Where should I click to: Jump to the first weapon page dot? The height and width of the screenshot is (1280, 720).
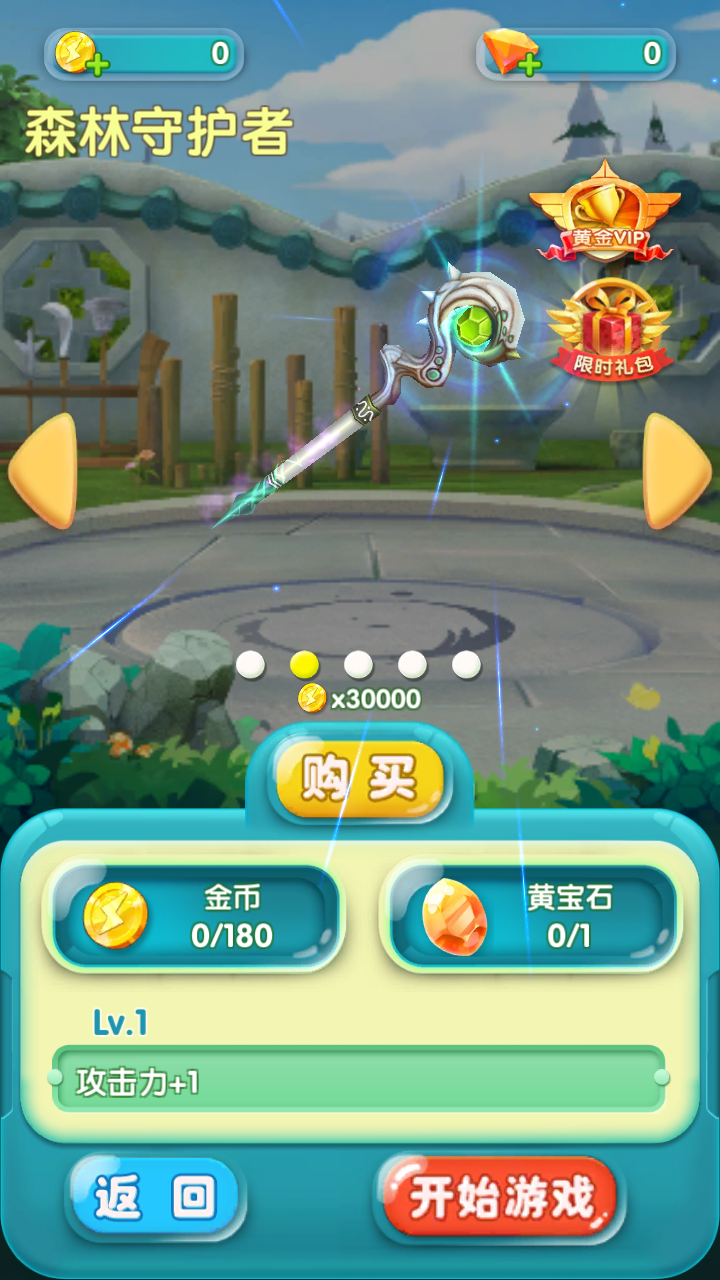click(x=250, y=664)
